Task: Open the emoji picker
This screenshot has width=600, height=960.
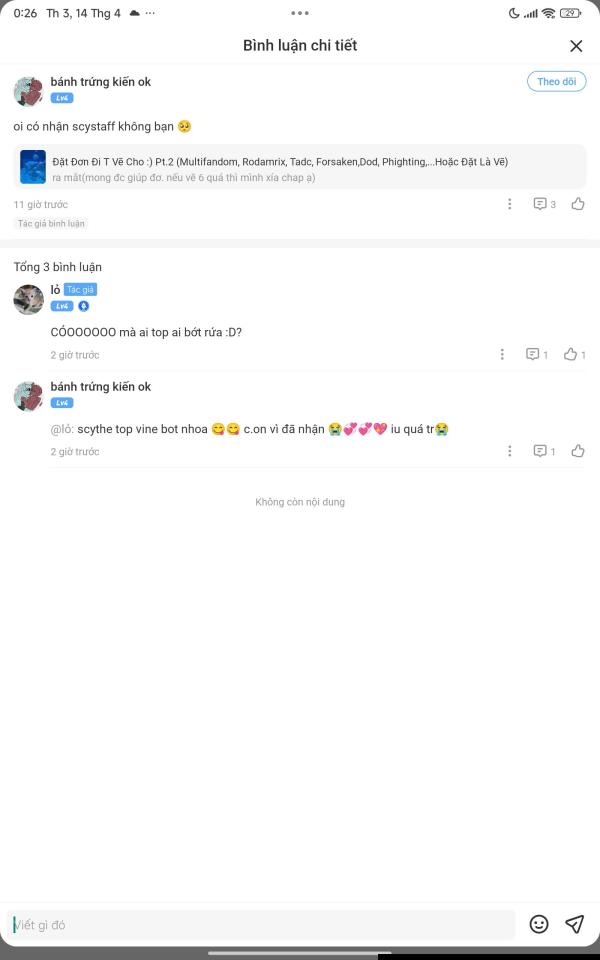Action: (x=539, y=924)
